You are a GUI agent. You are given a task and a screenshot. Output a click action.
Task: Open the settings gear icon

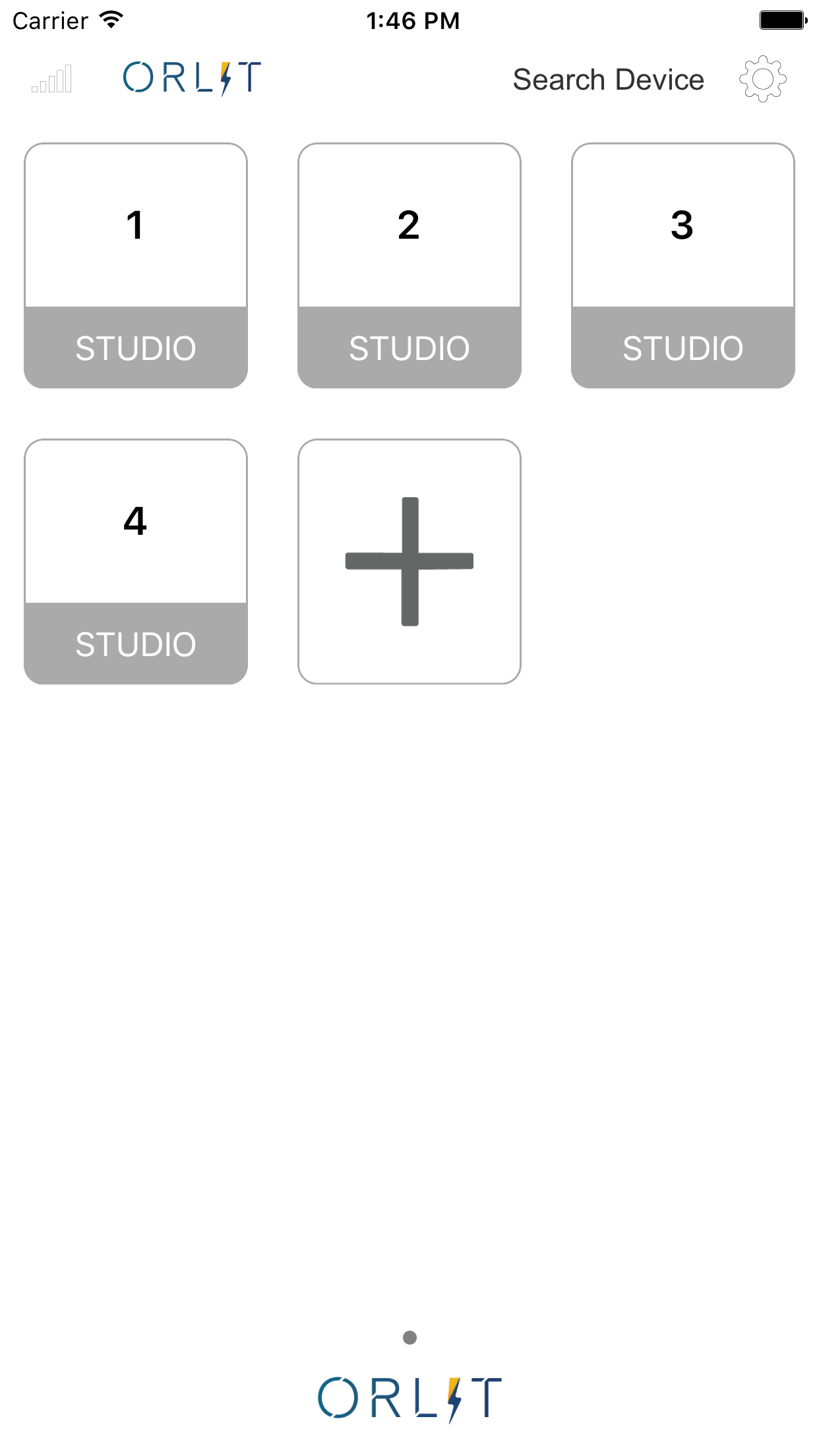click(x=762, y=79)
